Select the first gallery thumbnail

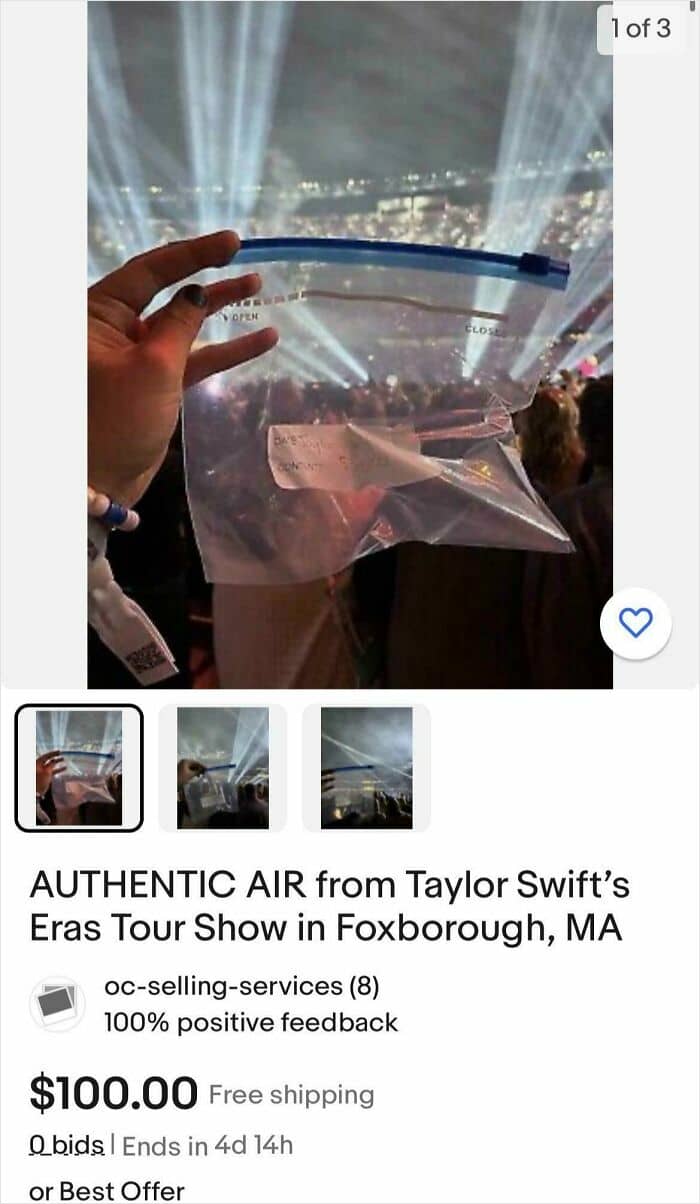tap(79, 768)
